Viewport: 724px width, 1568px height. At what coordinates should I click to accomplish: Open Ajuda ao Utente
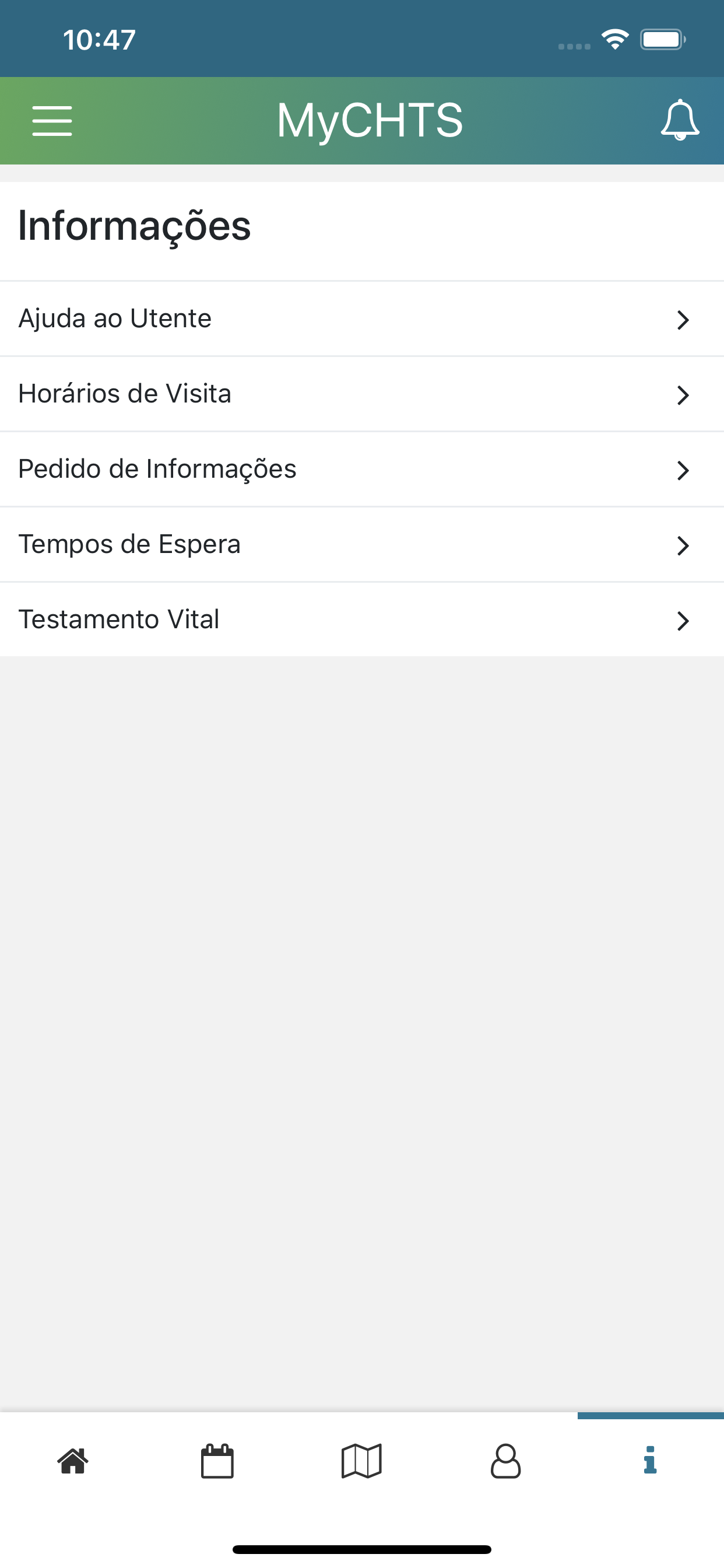click(362, 319)
